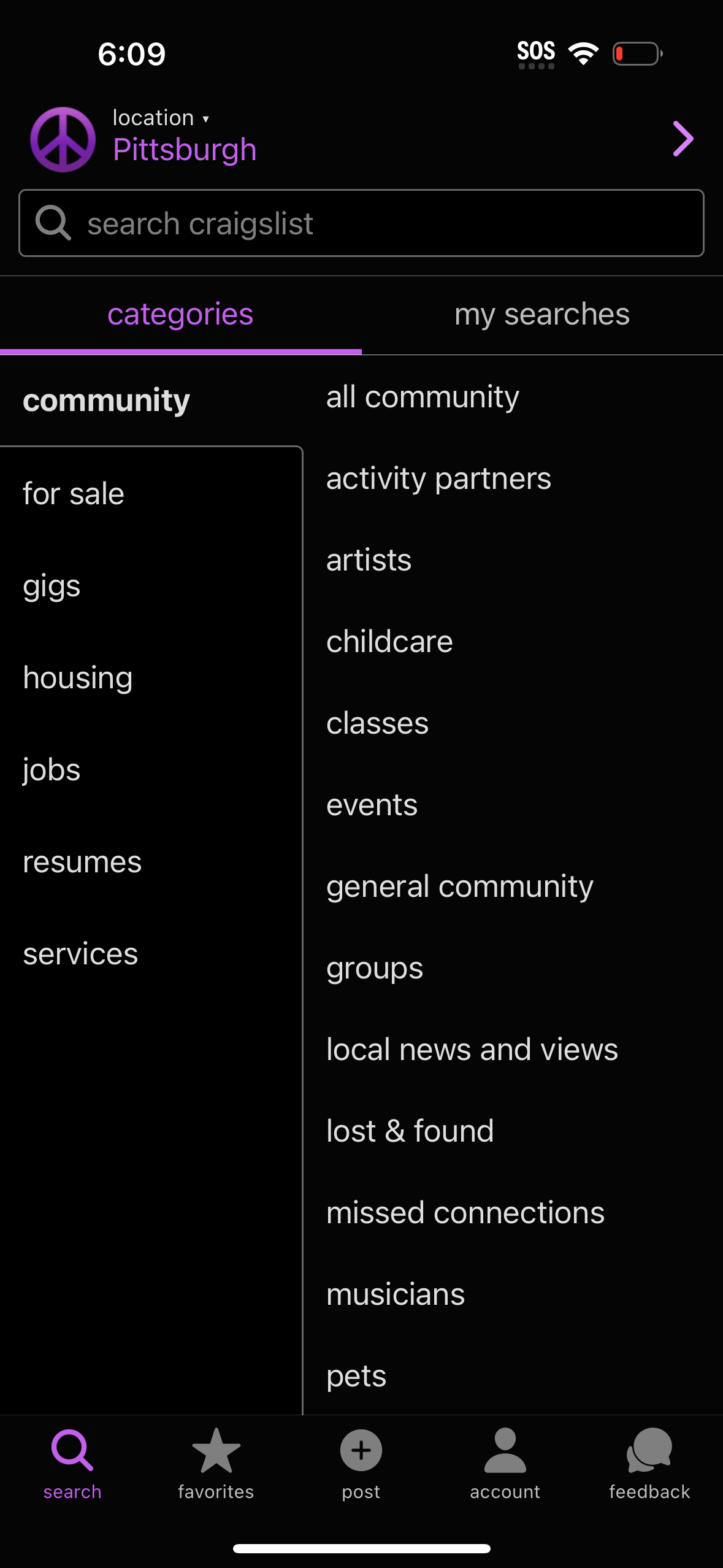Tap the right chevron beside Pittsburgh
The height and width of the screenshot is (1568, 723).
(682, 139)
